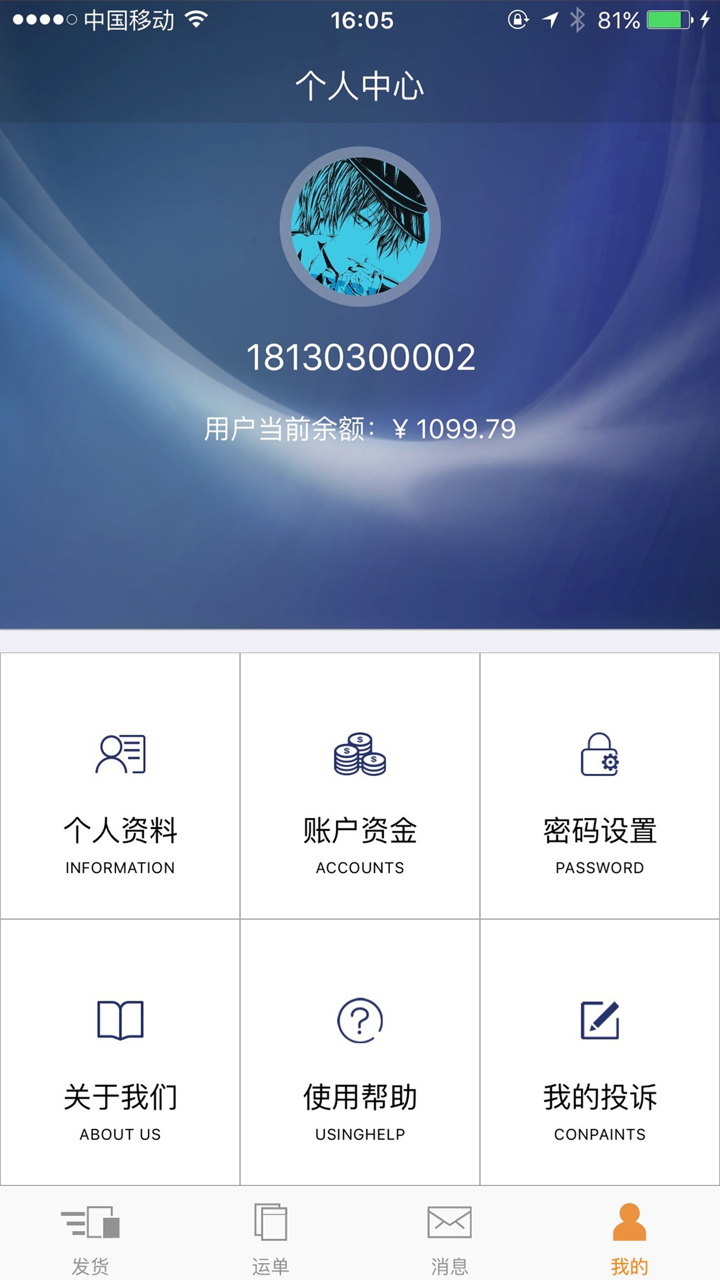
Task: Open 个人资料 personal information icon
Action: pyautogui.click(x=120, y=755)
